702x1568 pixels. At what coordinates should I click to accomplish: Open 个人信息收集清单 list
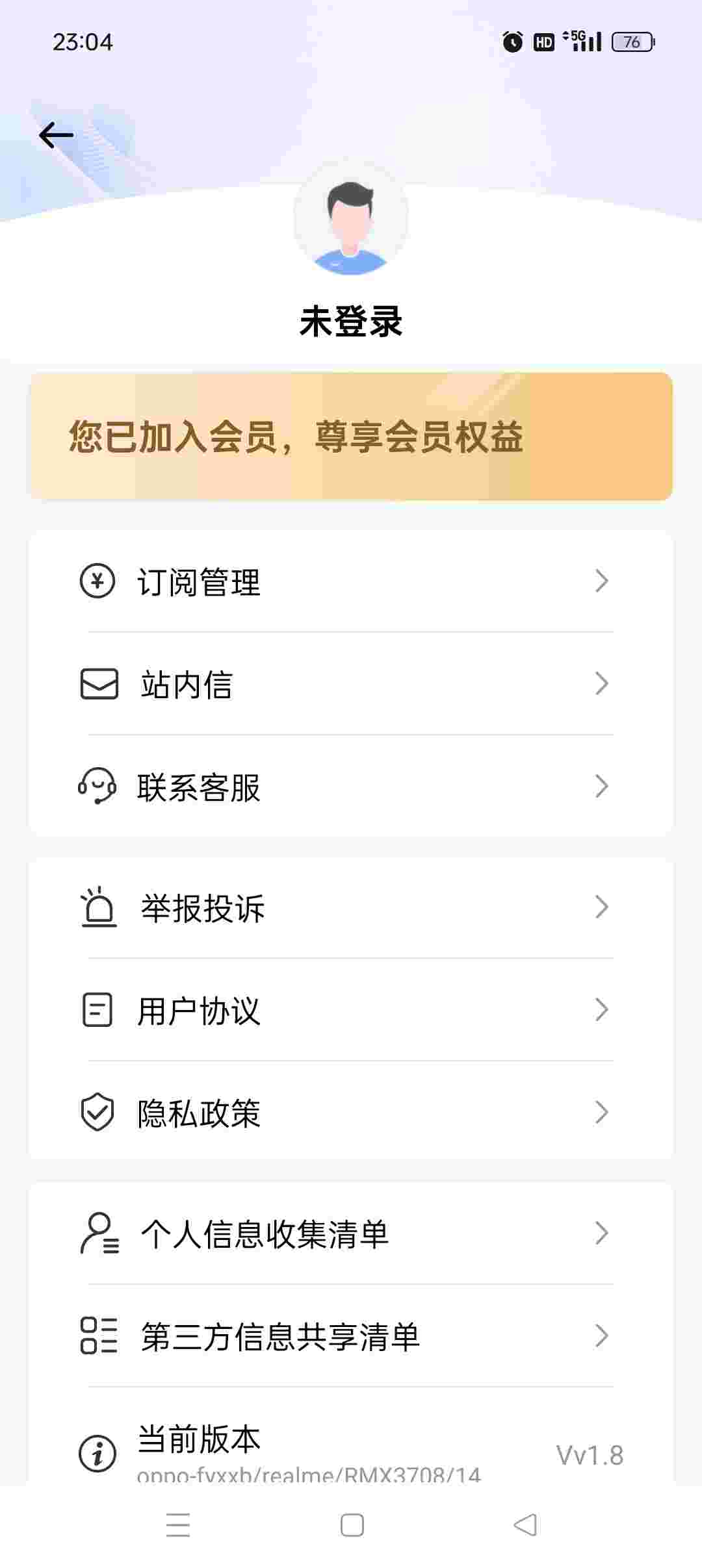(x=351, y=1233)
